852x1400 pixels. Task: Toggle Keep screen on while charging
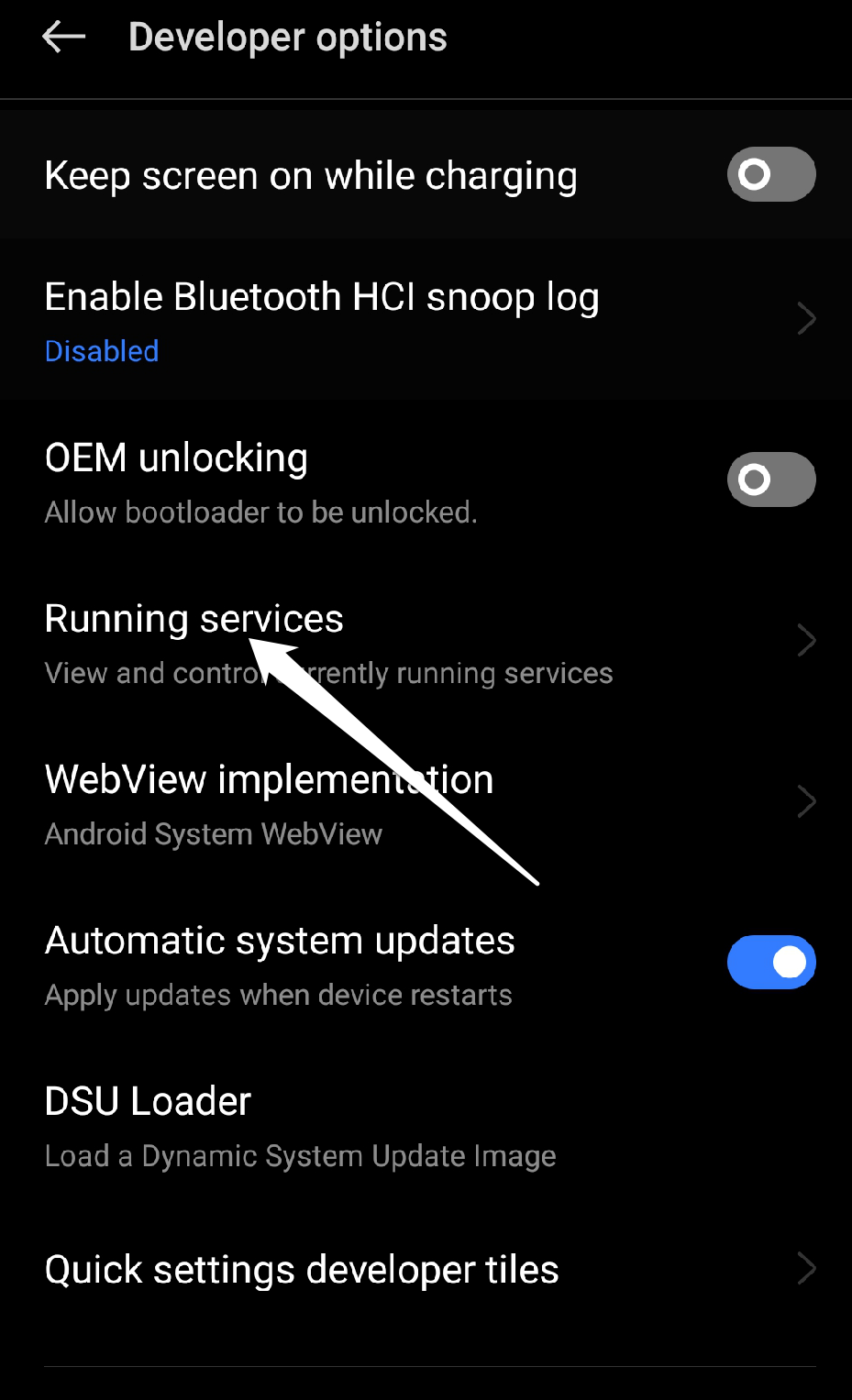tap(770, 174)
